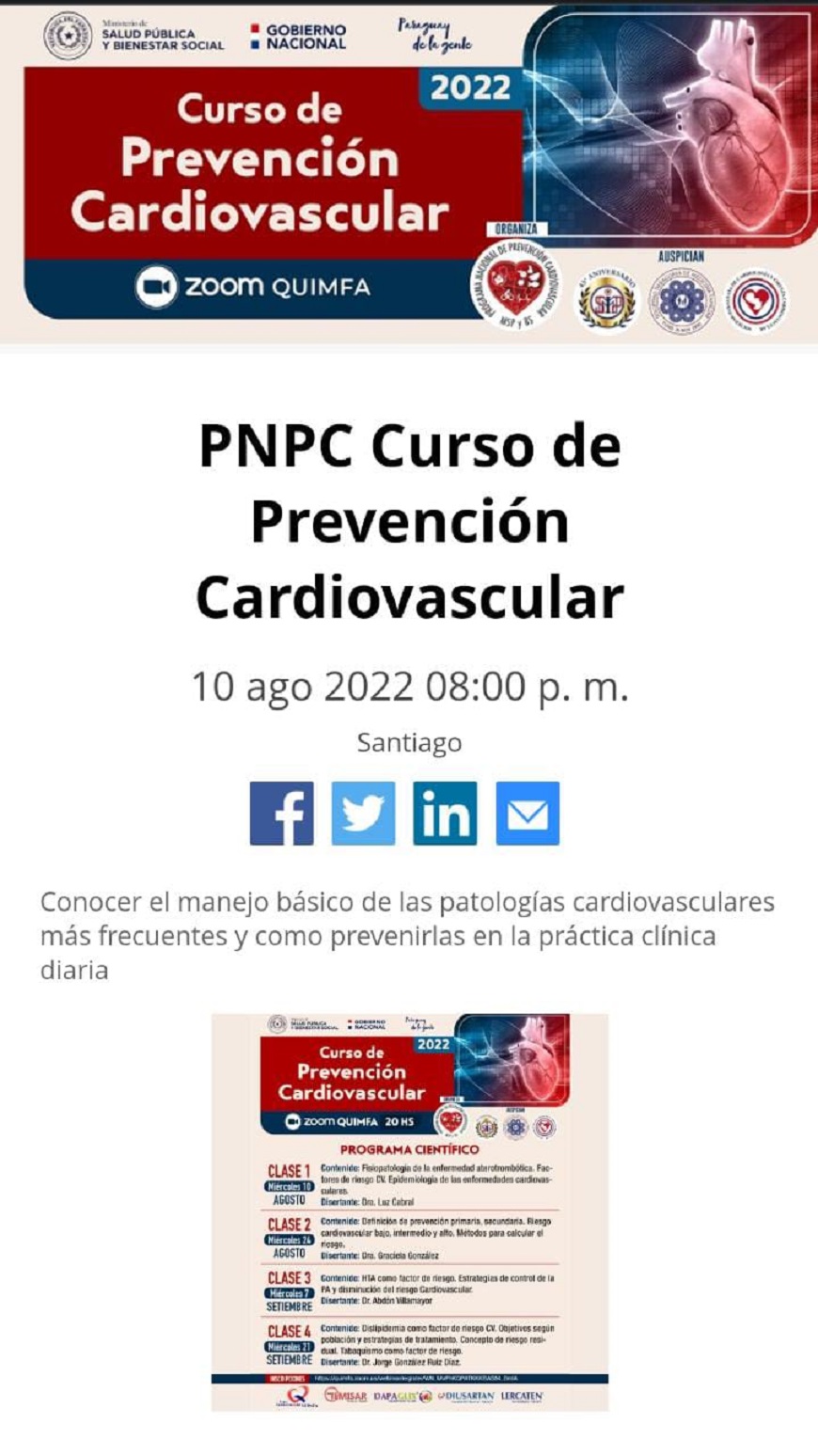Share the course by email
Image resolution: width=818 pixels, height=1456 pixels.
(x=527, y=813)
